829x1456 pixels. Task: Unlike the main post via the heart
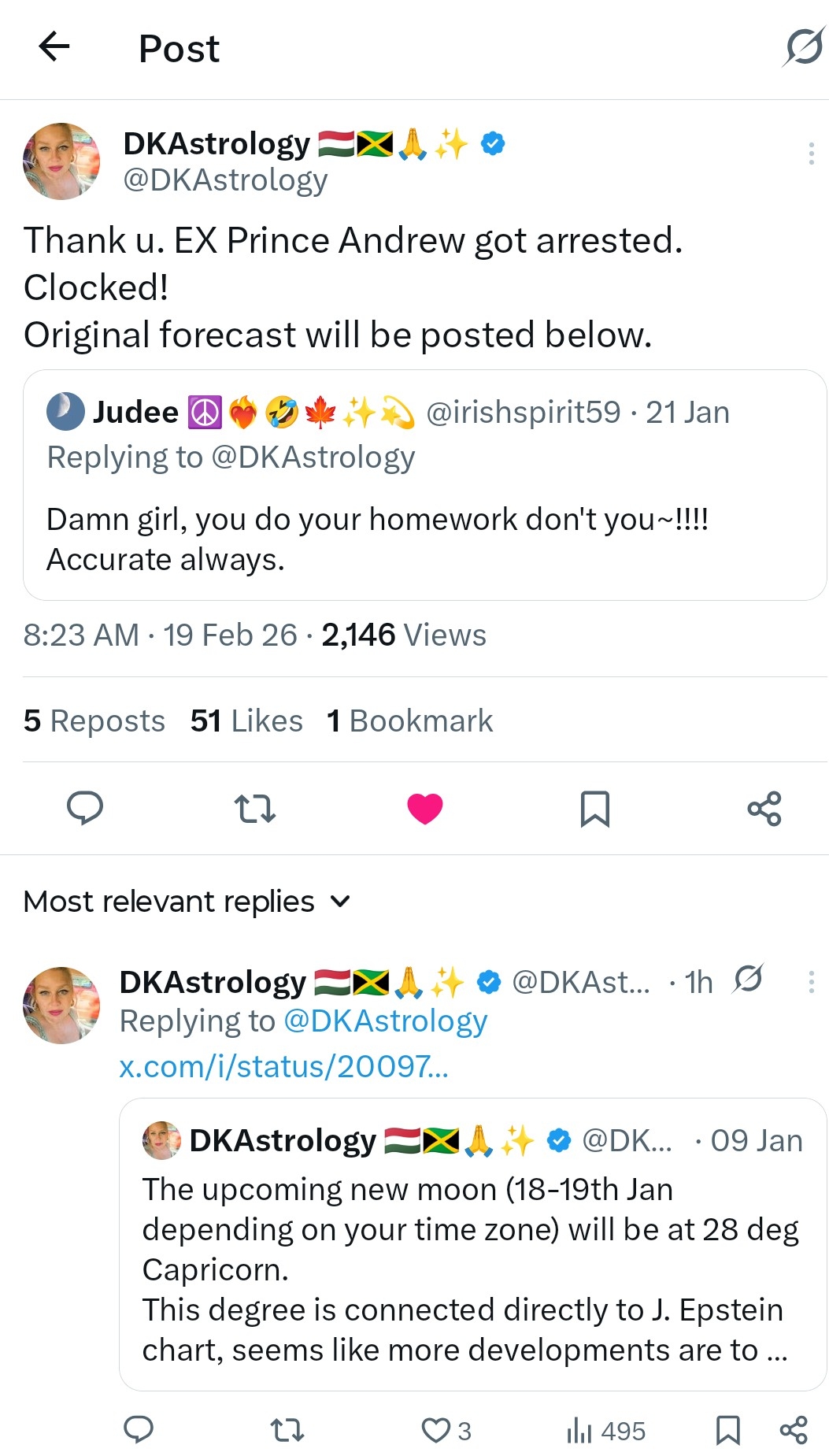point(424,808)
